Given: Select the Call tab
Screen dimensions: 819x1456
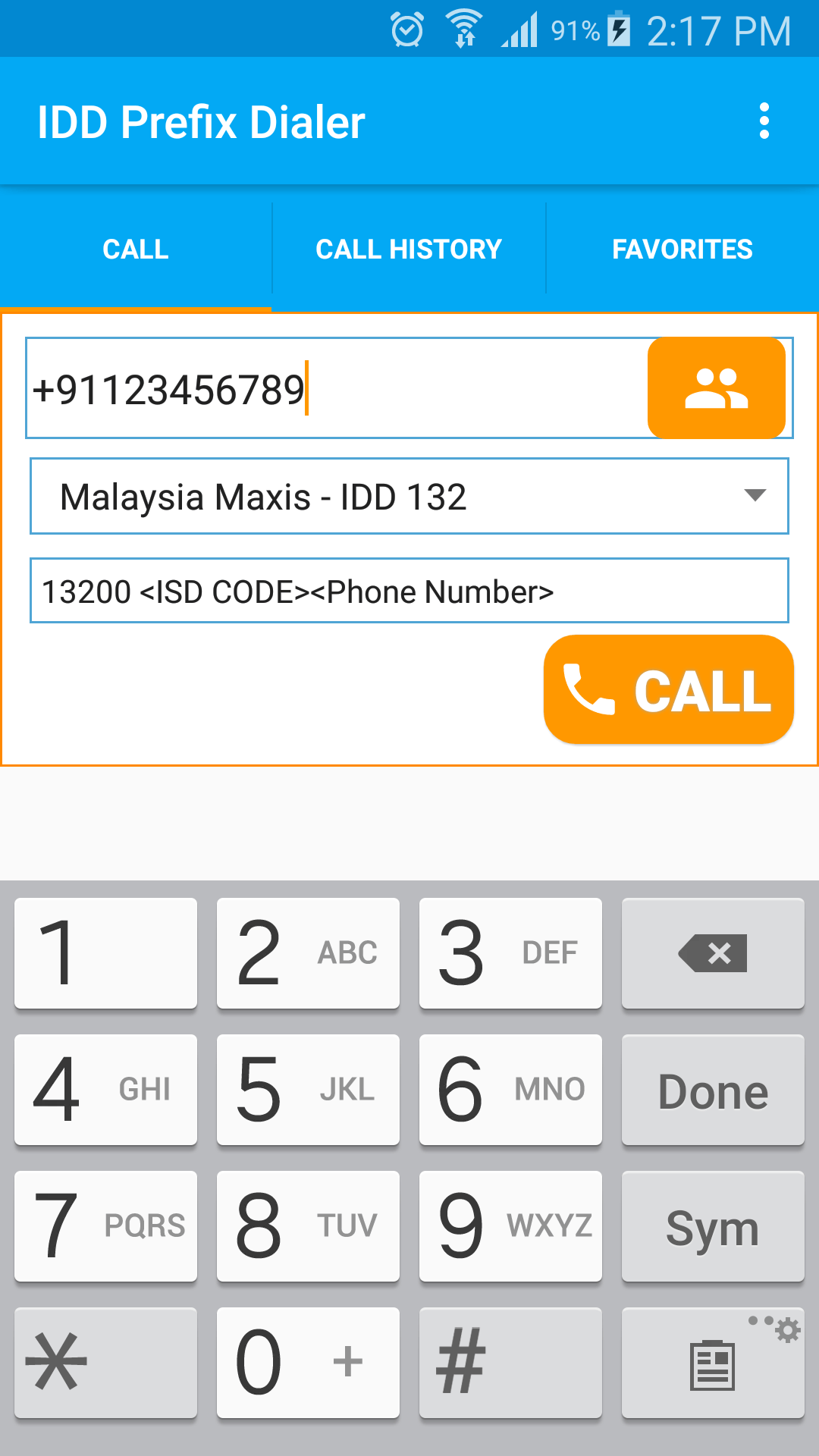Looking at the screenshot, I should point(136,249).
